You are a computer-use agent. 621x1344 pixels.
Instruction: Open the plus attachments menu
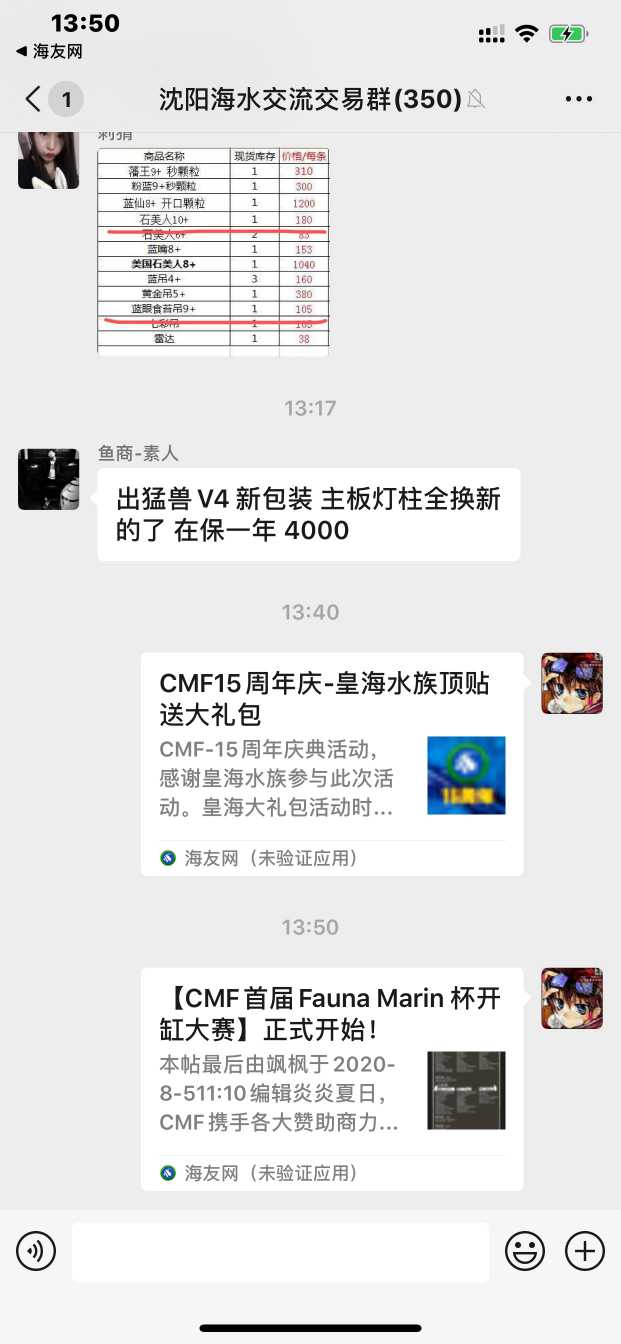(x=585, y=1251)
